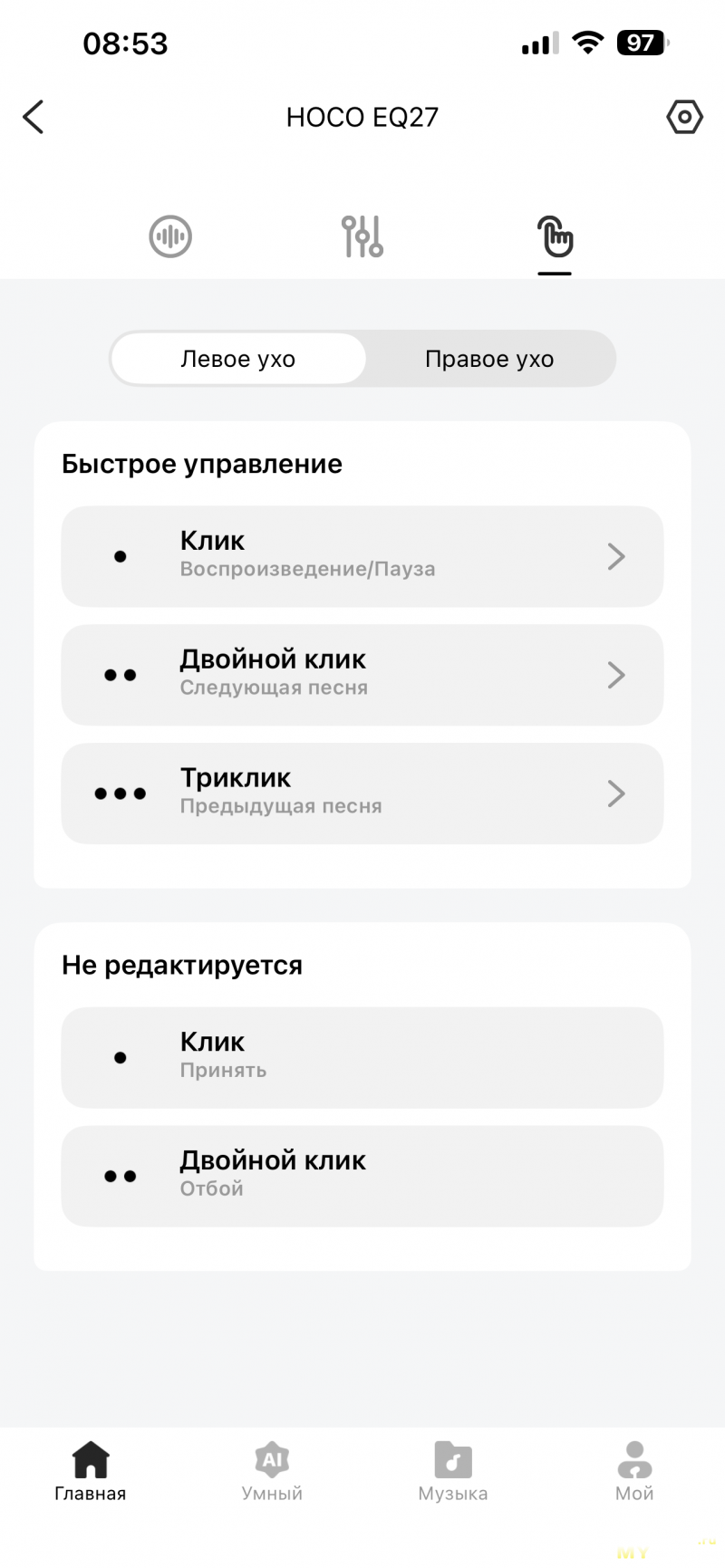
Task: Open the Клик Воспроизведение/Пауза setting
Action: coord(362,556)
